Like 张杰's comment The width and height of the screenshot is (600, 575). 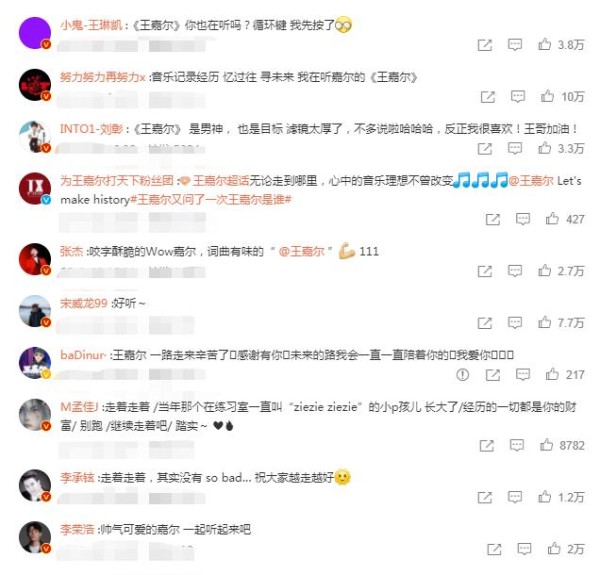click(545, 271)
